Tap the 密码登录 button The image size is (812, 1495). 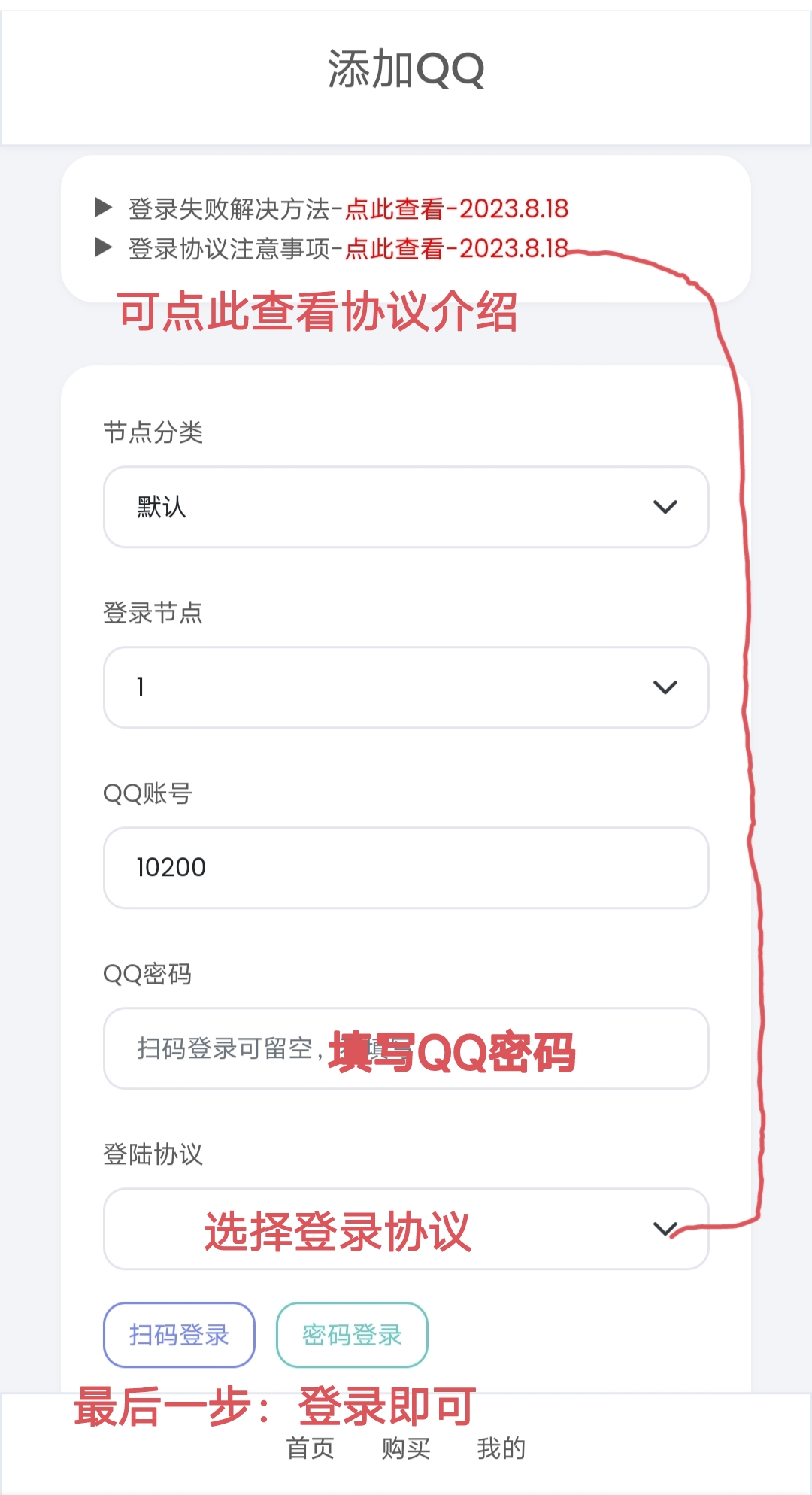[x=352, y=1335]
